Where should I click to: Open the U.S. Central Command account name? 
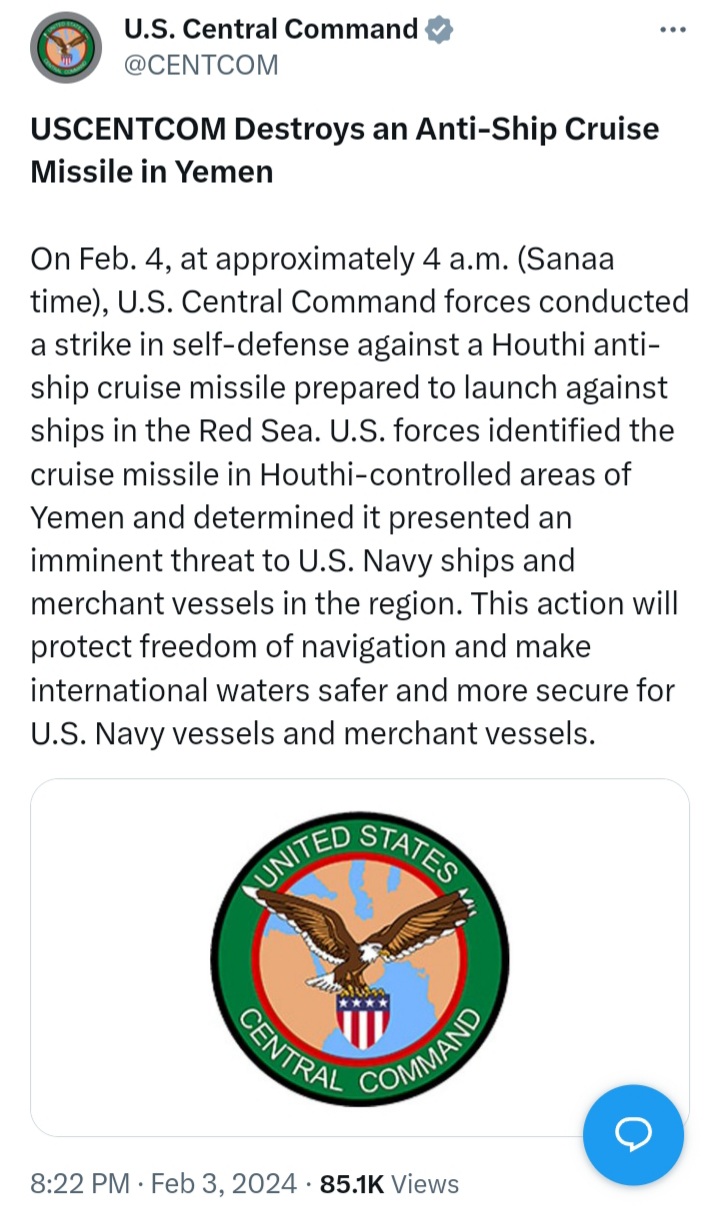click(271, 30)
